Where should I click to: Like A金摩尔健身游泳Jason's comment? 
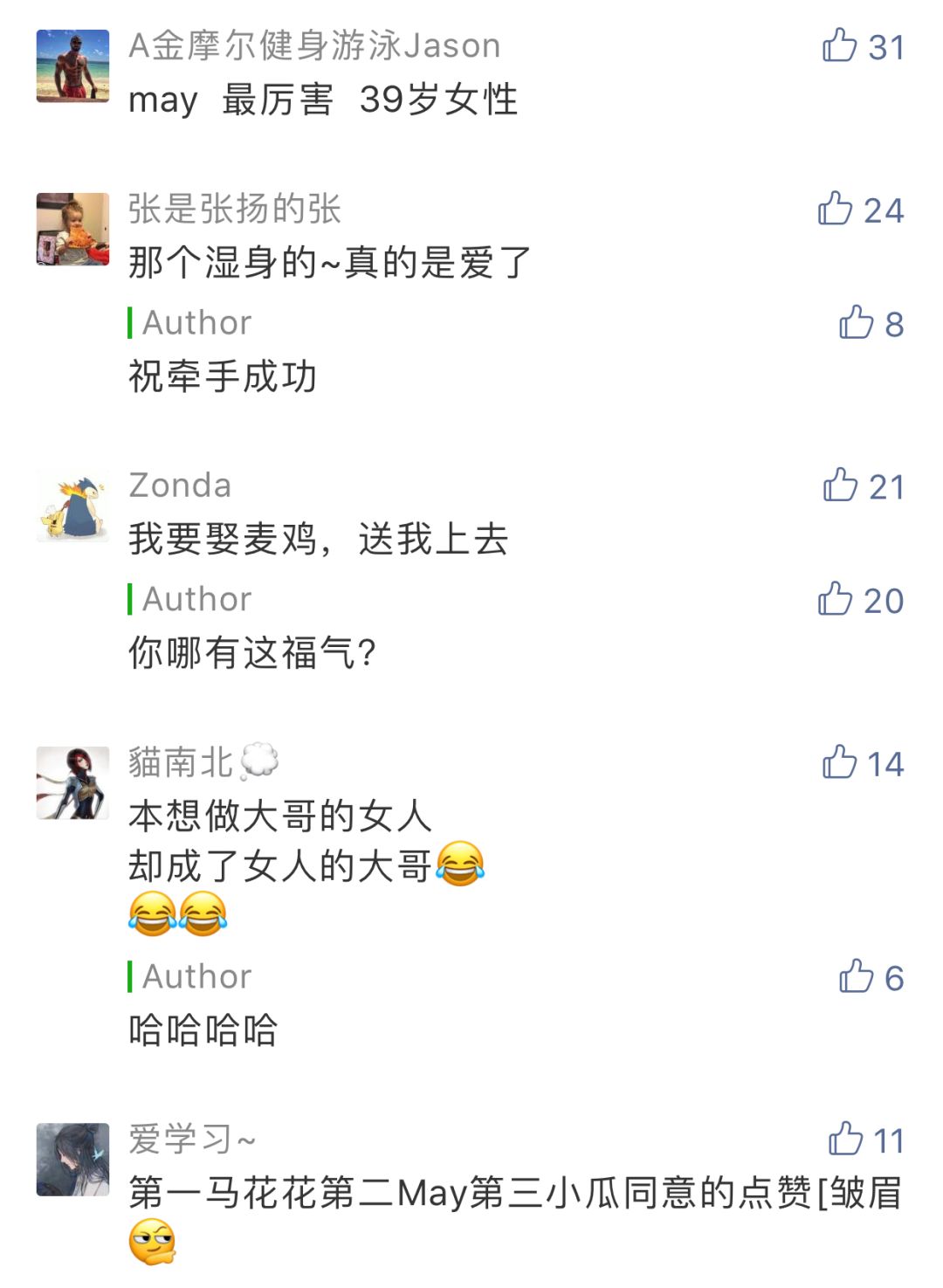click(x=839, y=46)
